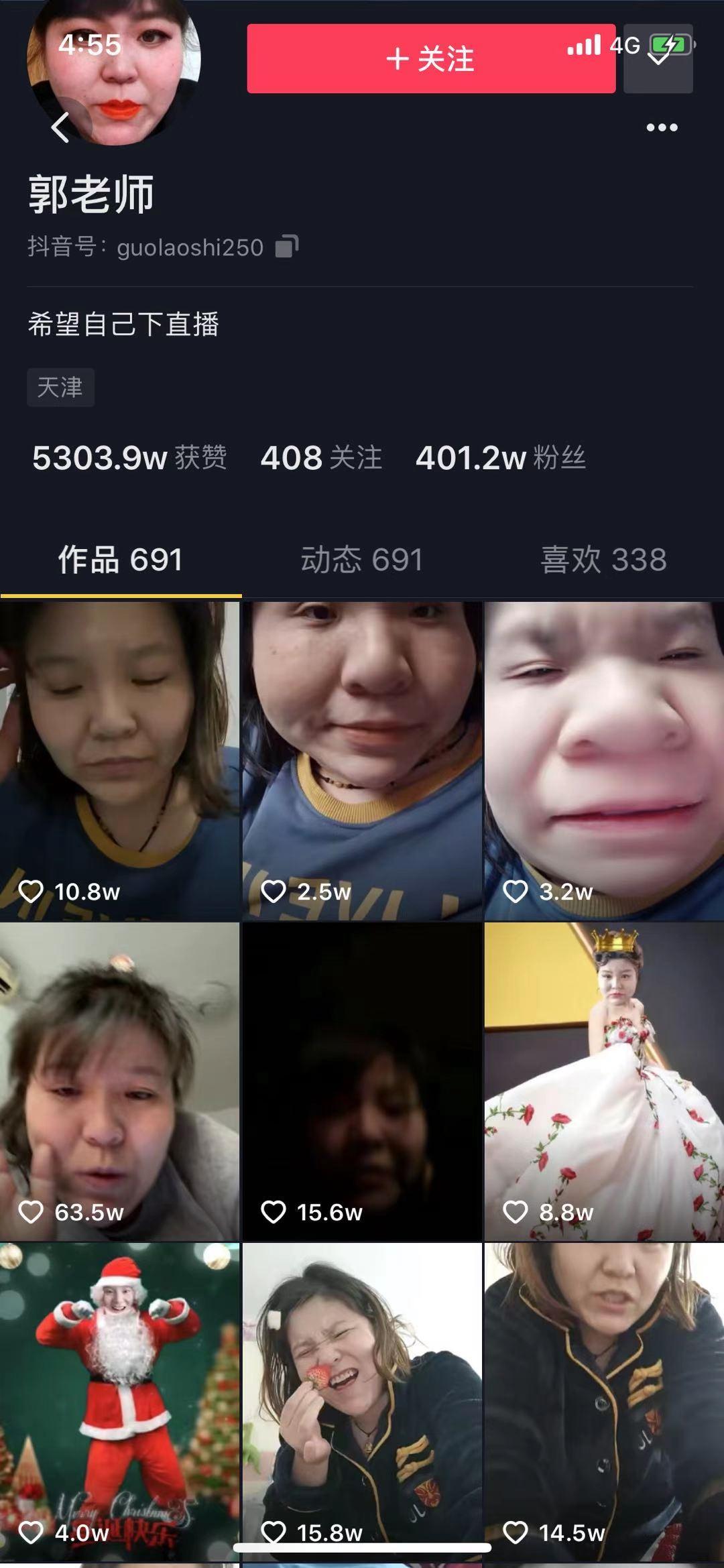Screen dimensions: 724x1568
Task: Open the strawberry video with 15.8w likes
Action: [x=362, y=1401]
